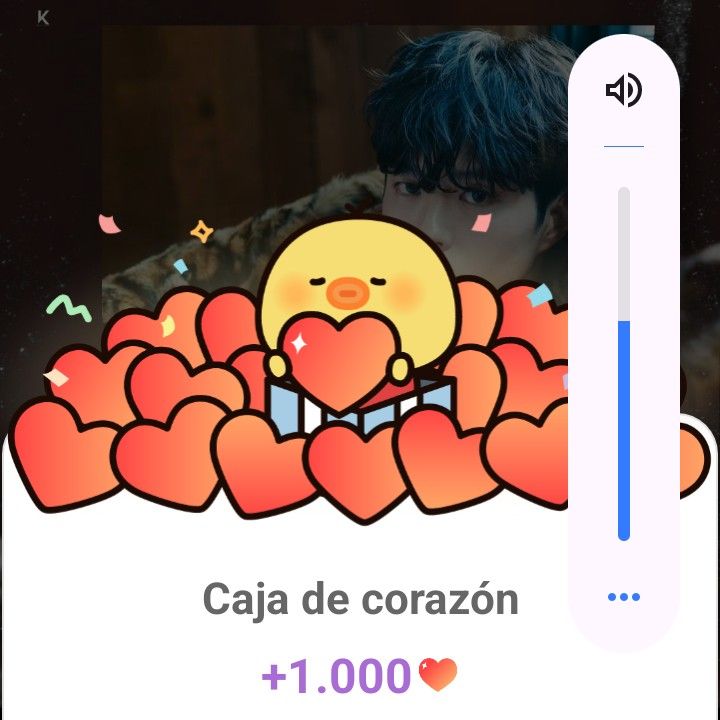Image resolution: width=720 pixels, height=720 pixels.
Task: Mute media using the speaker icon
Action: (623, 91)
